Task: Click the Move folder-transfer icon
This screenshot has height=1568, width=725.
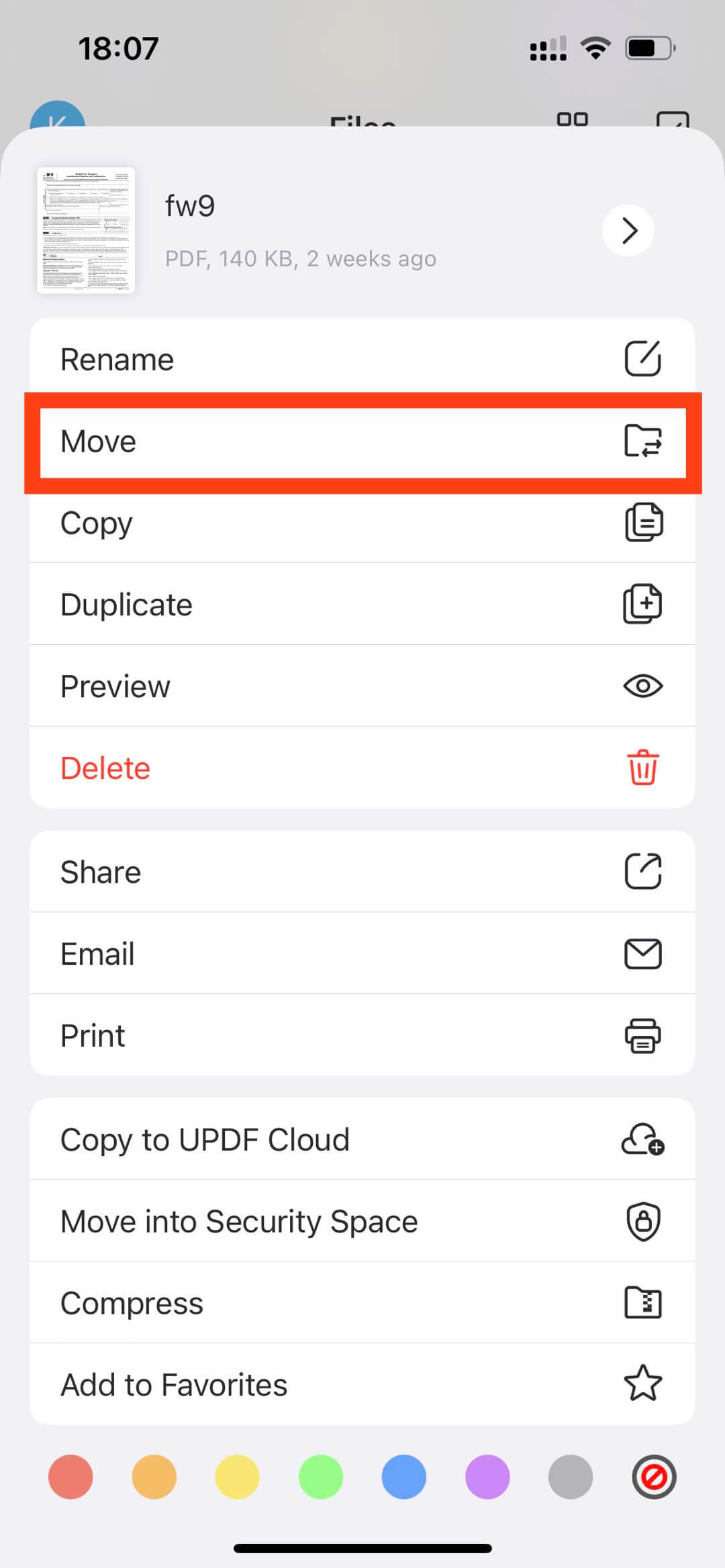Action: 641,441
